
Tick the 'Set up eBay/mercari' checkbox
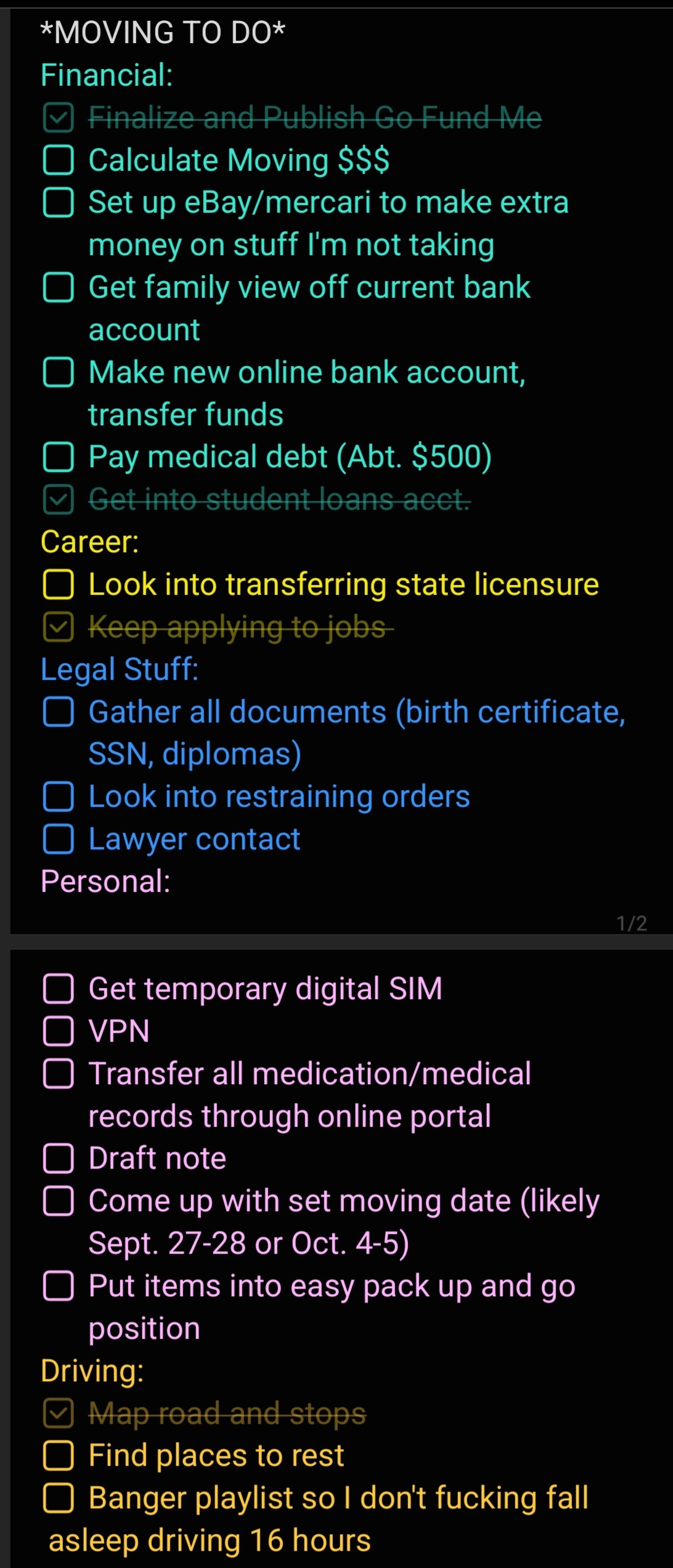pyautogui.click(x=59, y=202)
